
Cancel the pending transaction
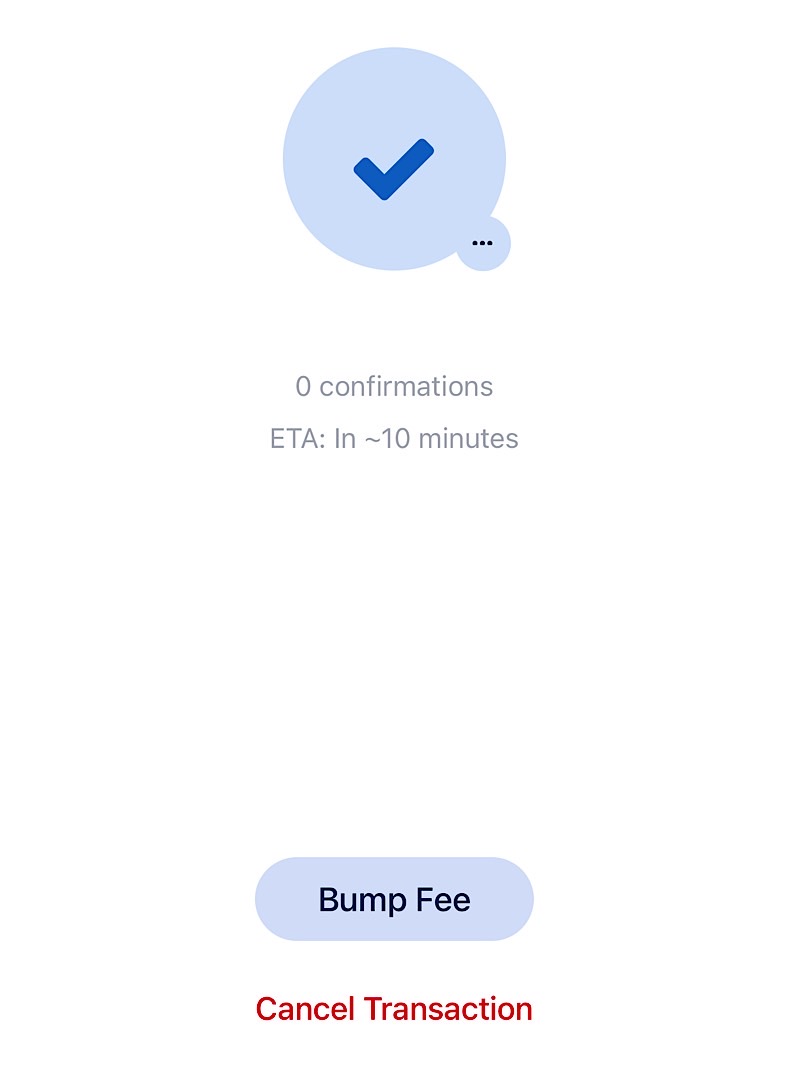(x=394, y=1008)
